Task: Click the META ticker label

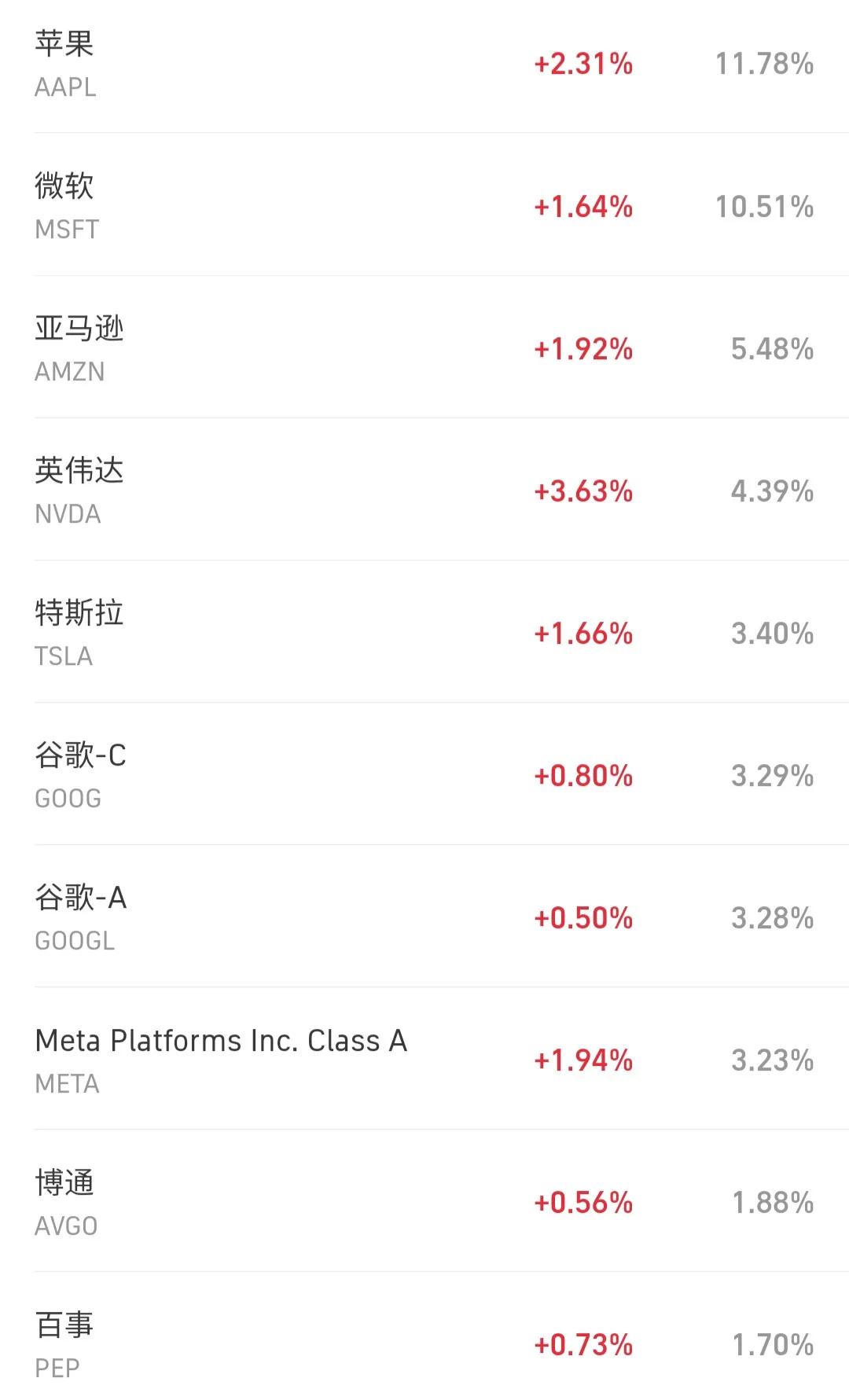Action: pyautogui.click(x=67, y=1083)
